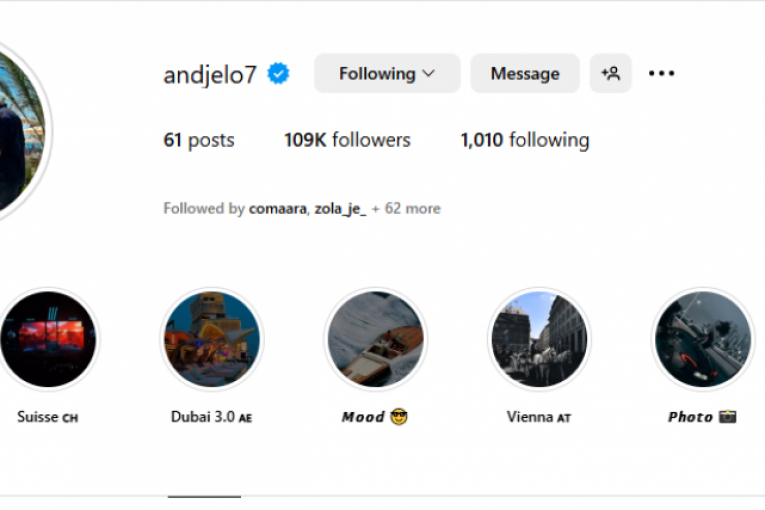Open the Following dropdown button
This screenshot has height=510, width=765.
(387, 74)
